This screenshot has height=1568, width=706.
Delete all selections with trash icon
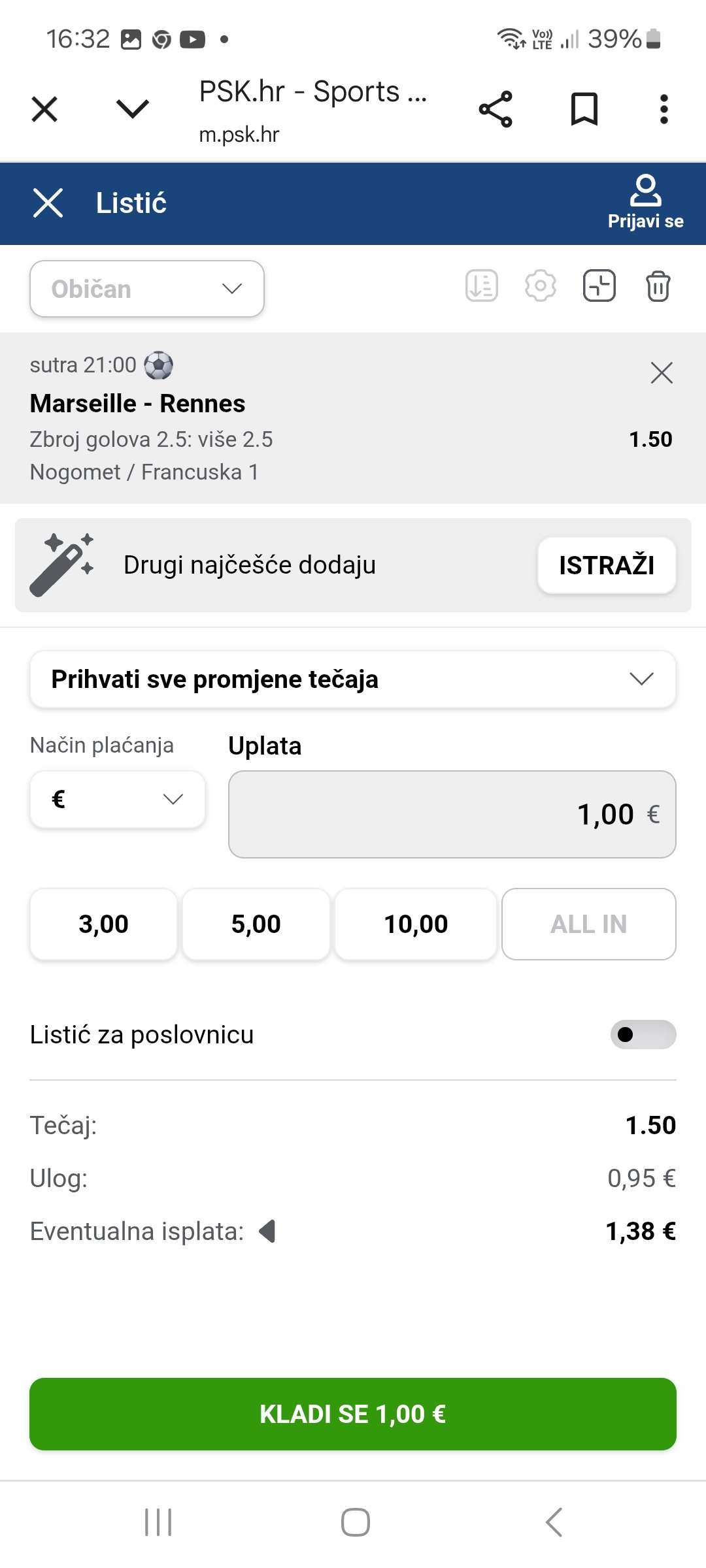[x=658, y=286]
